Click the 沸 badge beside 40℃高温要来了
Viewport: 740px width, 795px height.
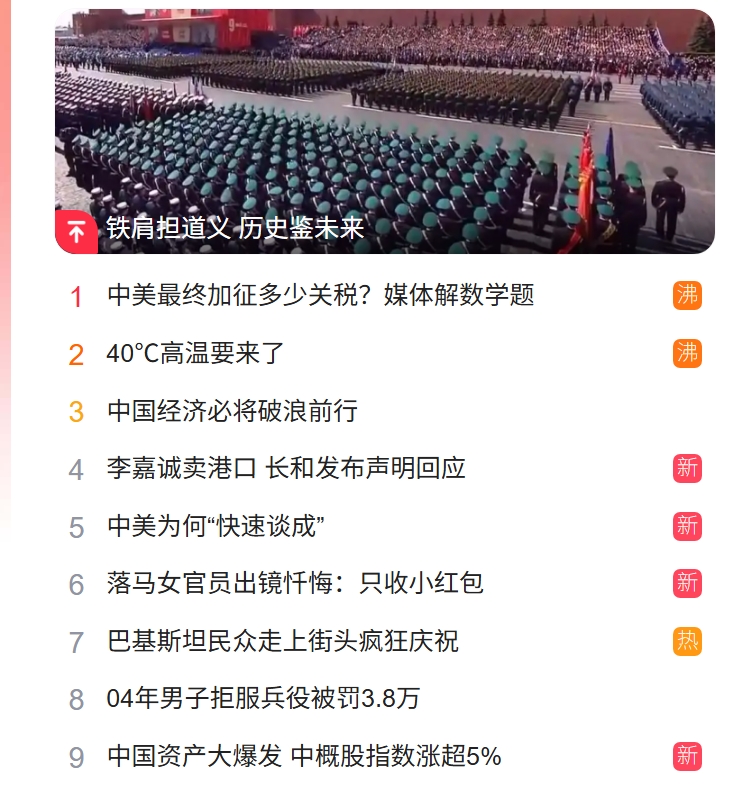(686, 352)
